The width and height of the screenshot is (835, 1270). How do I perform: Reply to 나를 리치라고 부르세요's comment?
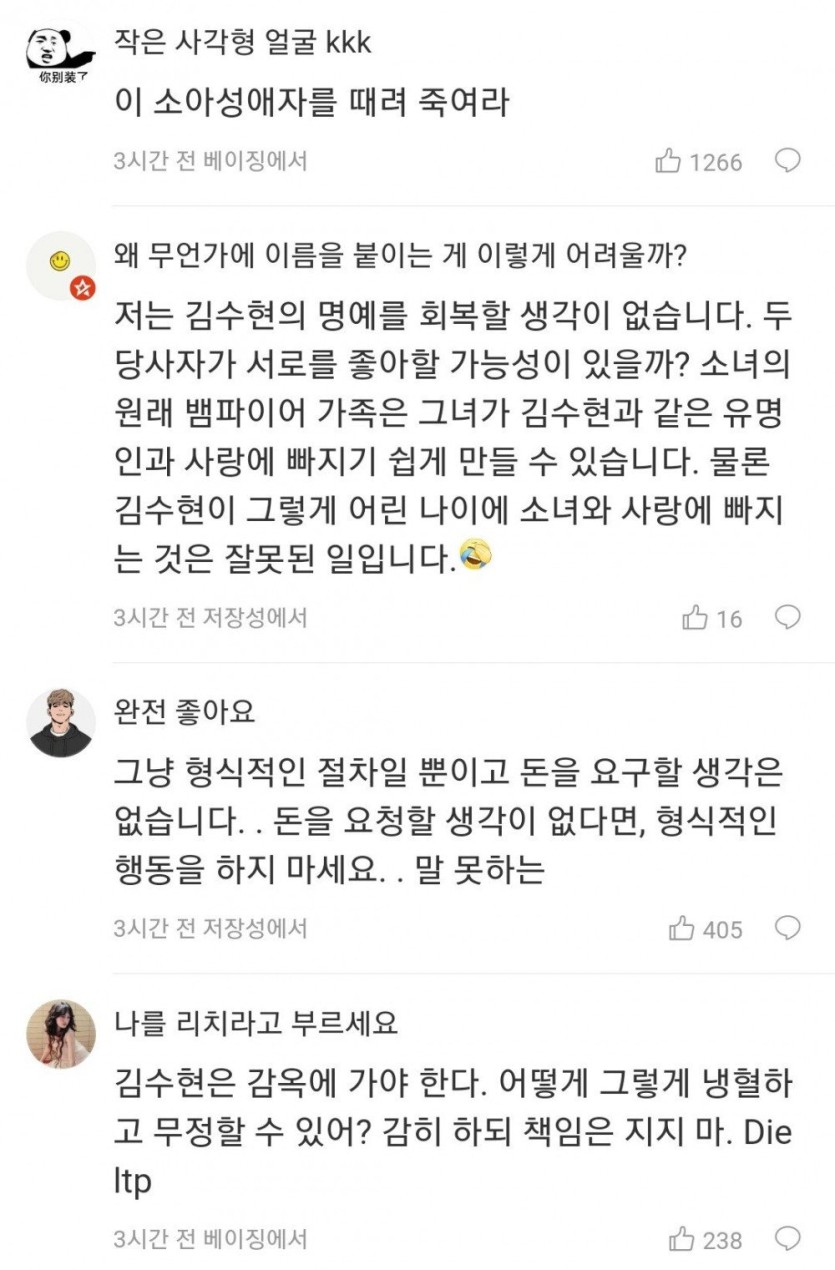788,1239
